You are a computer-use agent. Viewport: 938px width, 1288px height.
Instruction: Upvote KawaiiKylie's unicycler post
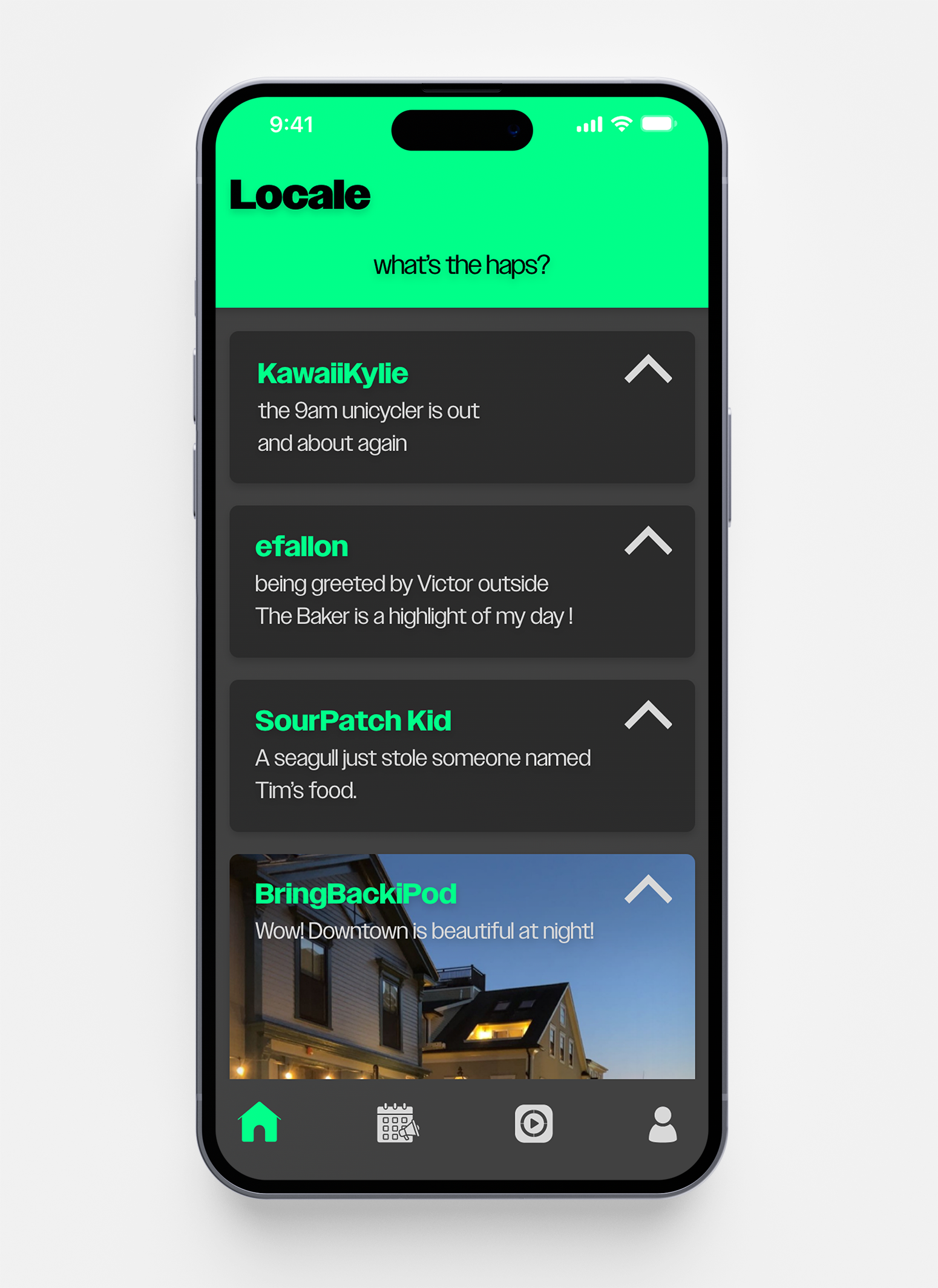pyautogui.click(x=648, y=370)
